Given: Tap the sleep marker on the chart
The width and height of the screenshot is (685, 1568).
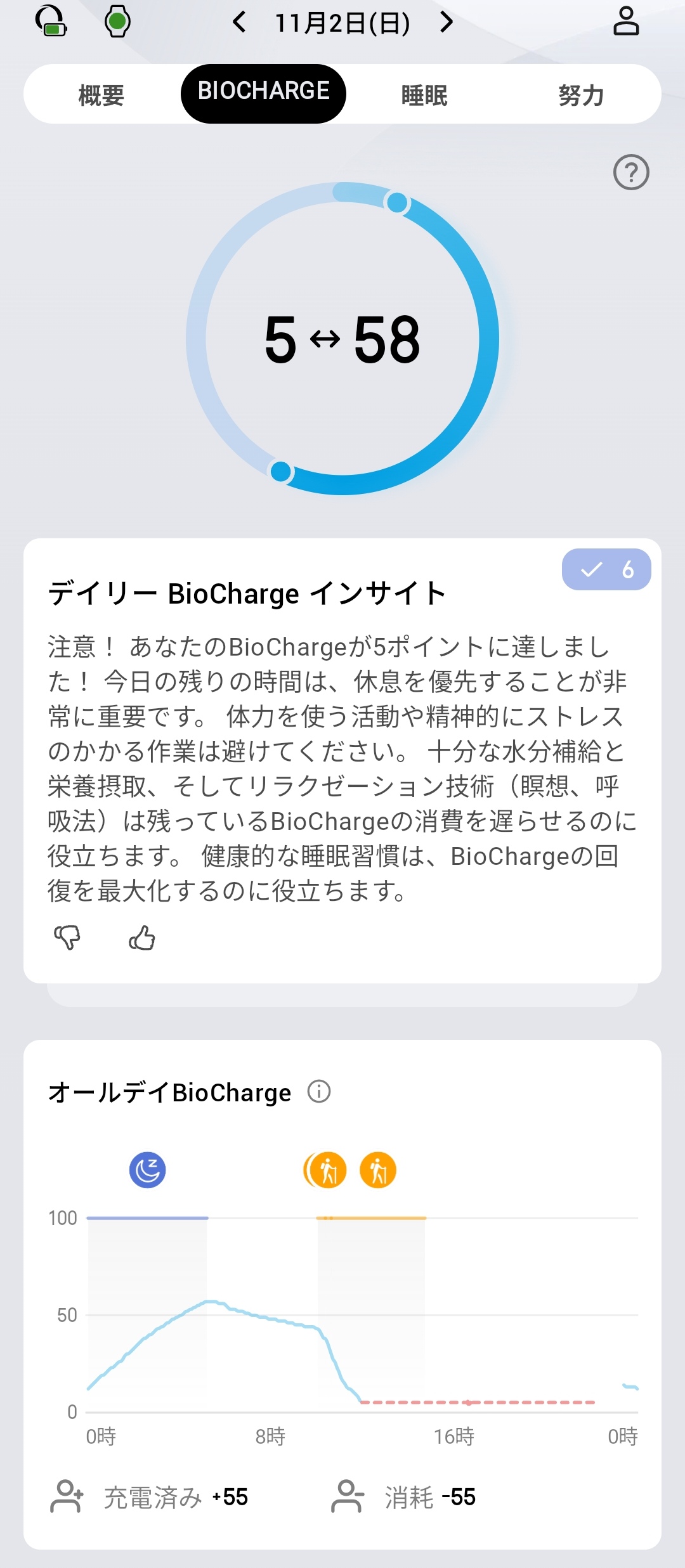Looking at the screenshot, I should pyautogui.click(x=147, y=1170).
